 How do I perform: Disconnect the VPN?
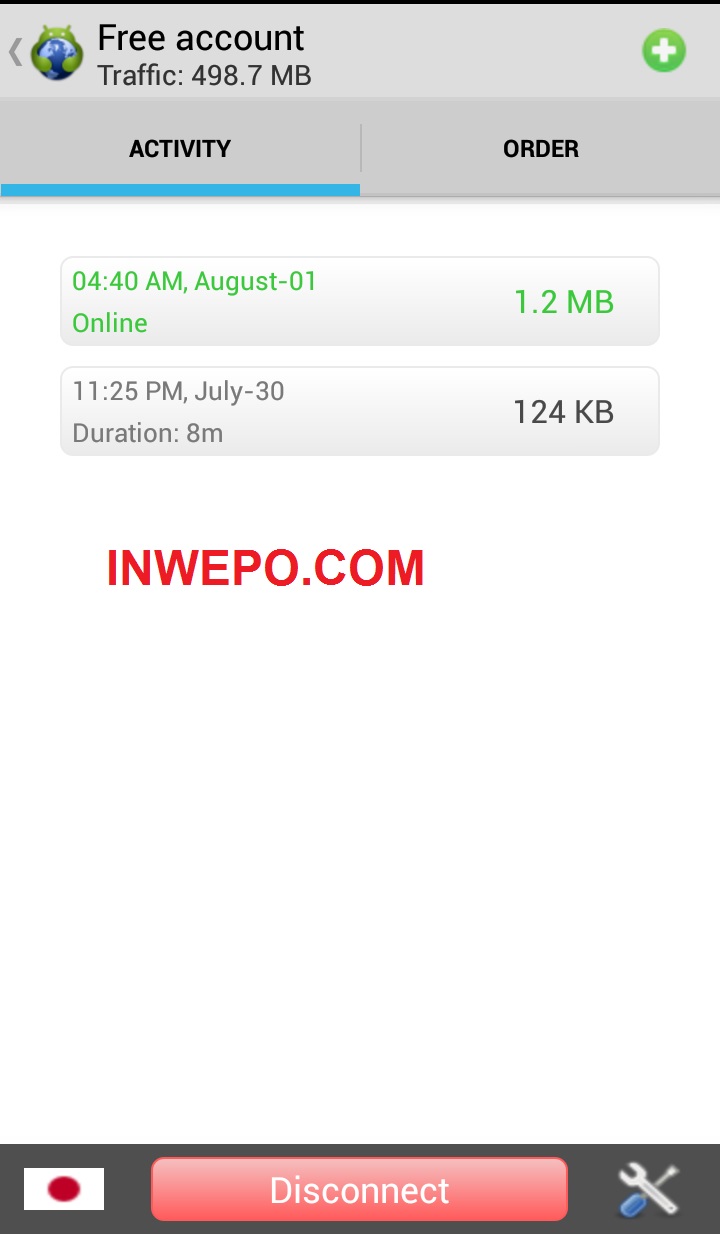coord(359,1189)
